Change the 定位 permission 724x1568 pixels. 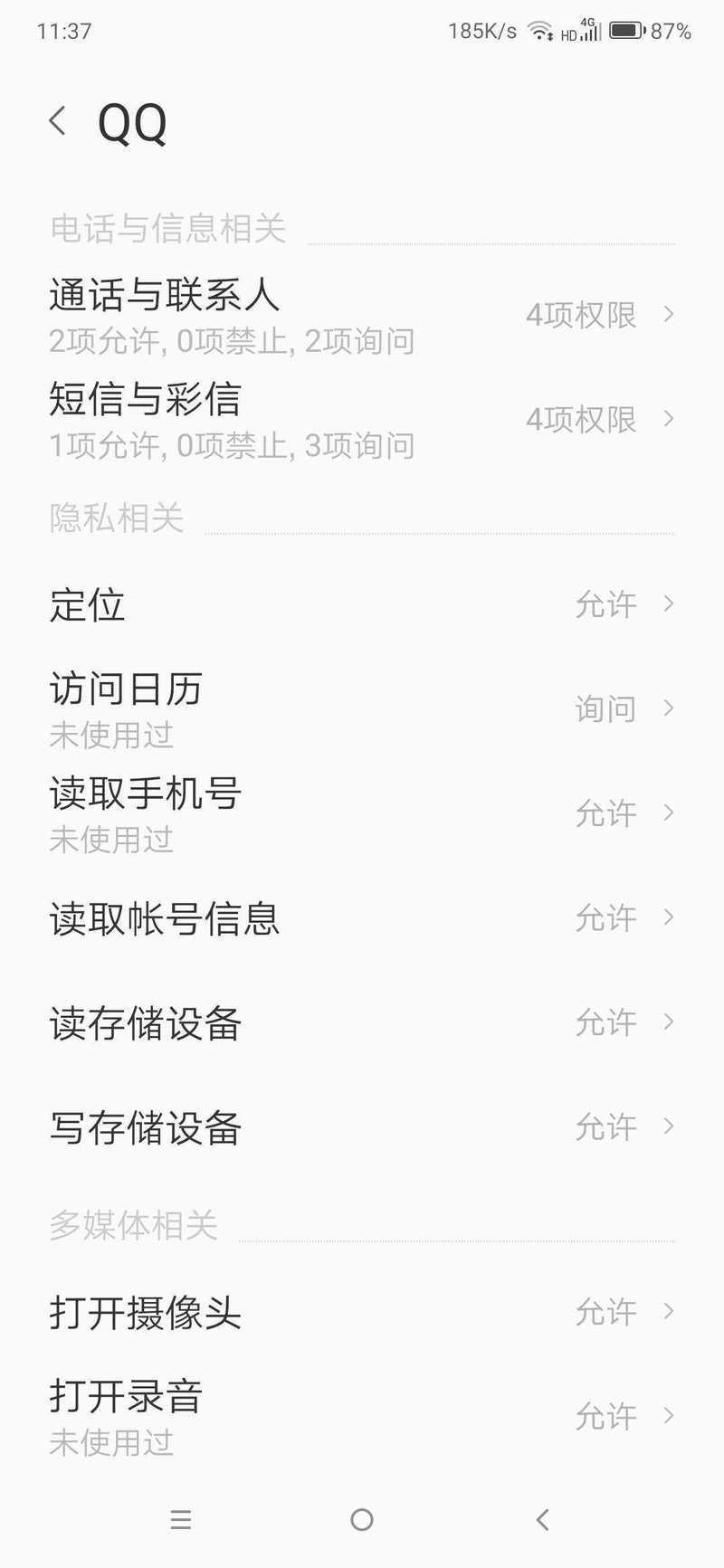(x=362, y=603)
